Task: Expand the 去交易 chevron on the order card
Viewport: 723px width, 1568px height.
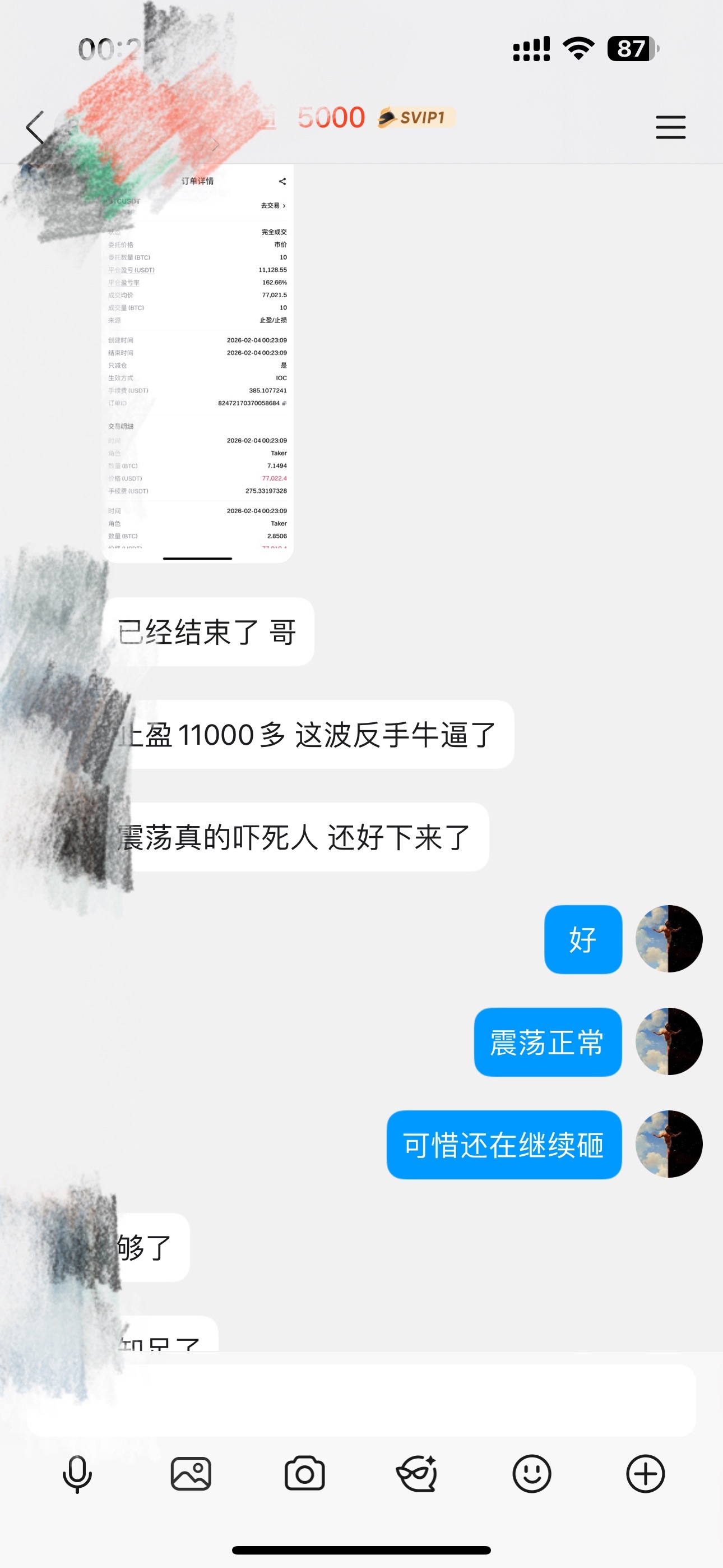Action: point(286,206)
